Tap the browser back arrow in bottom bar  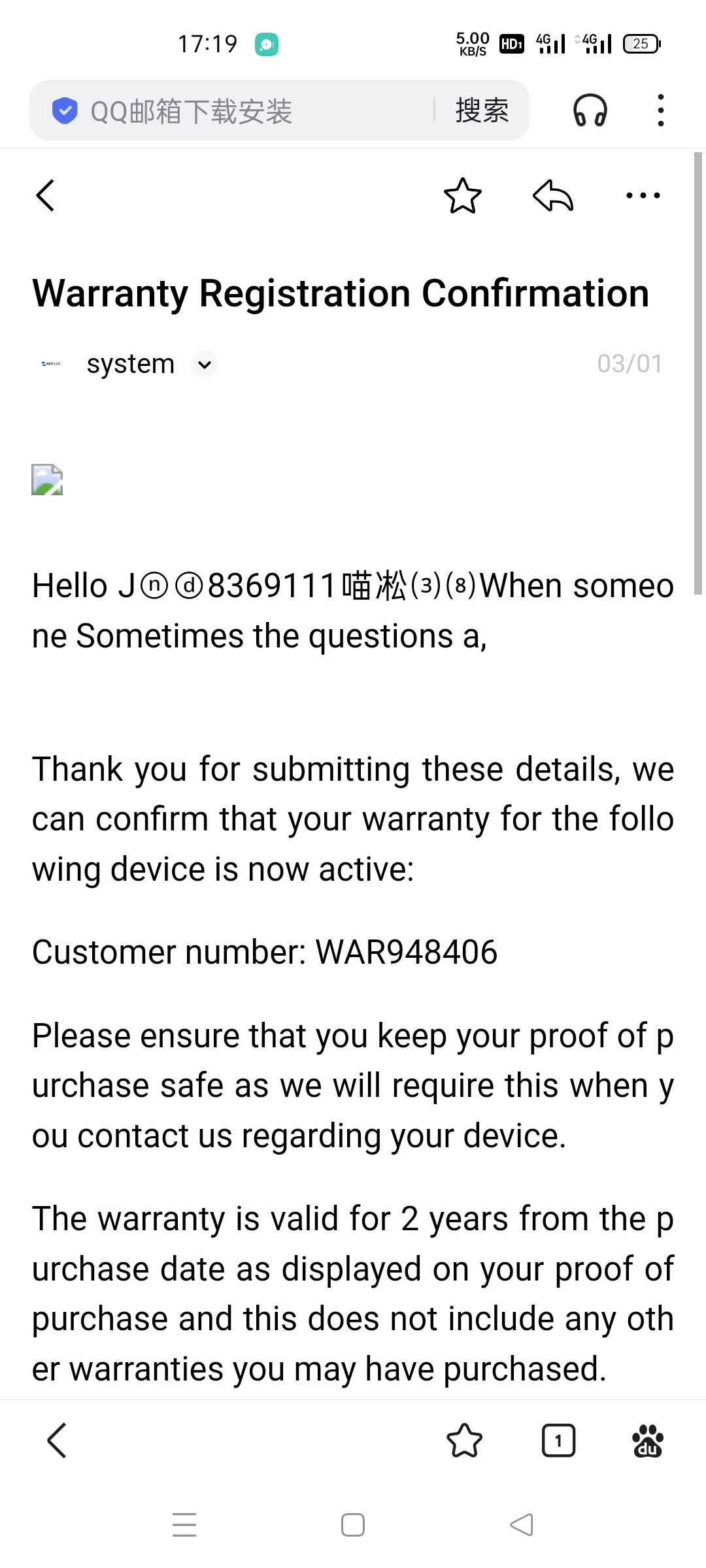click(x=57, y=1441)
